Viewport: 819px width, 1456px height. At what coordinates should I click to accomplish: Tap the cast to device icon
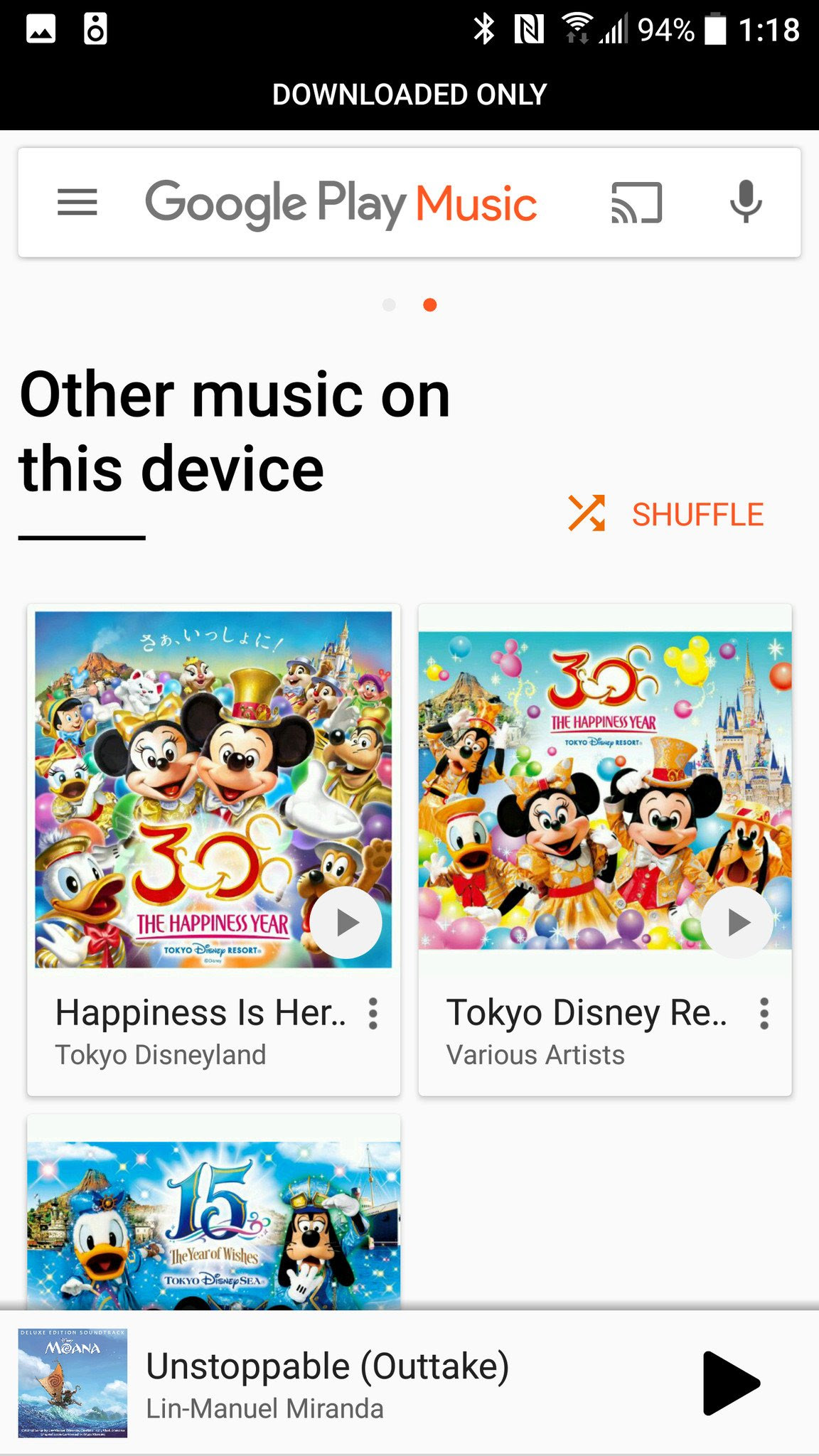point(636,203)
